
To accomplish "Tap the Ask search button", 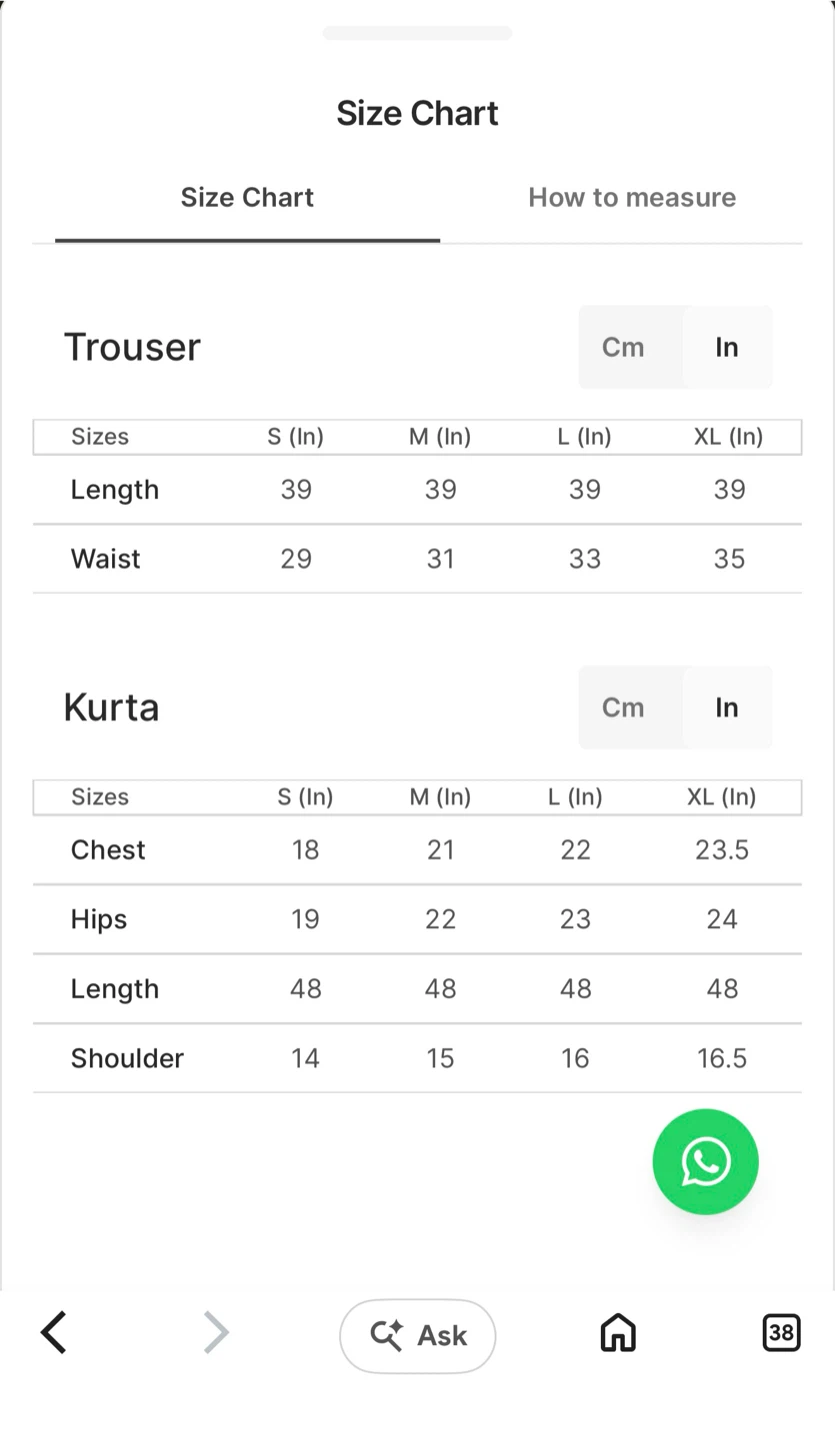I will pos(418,1335).
